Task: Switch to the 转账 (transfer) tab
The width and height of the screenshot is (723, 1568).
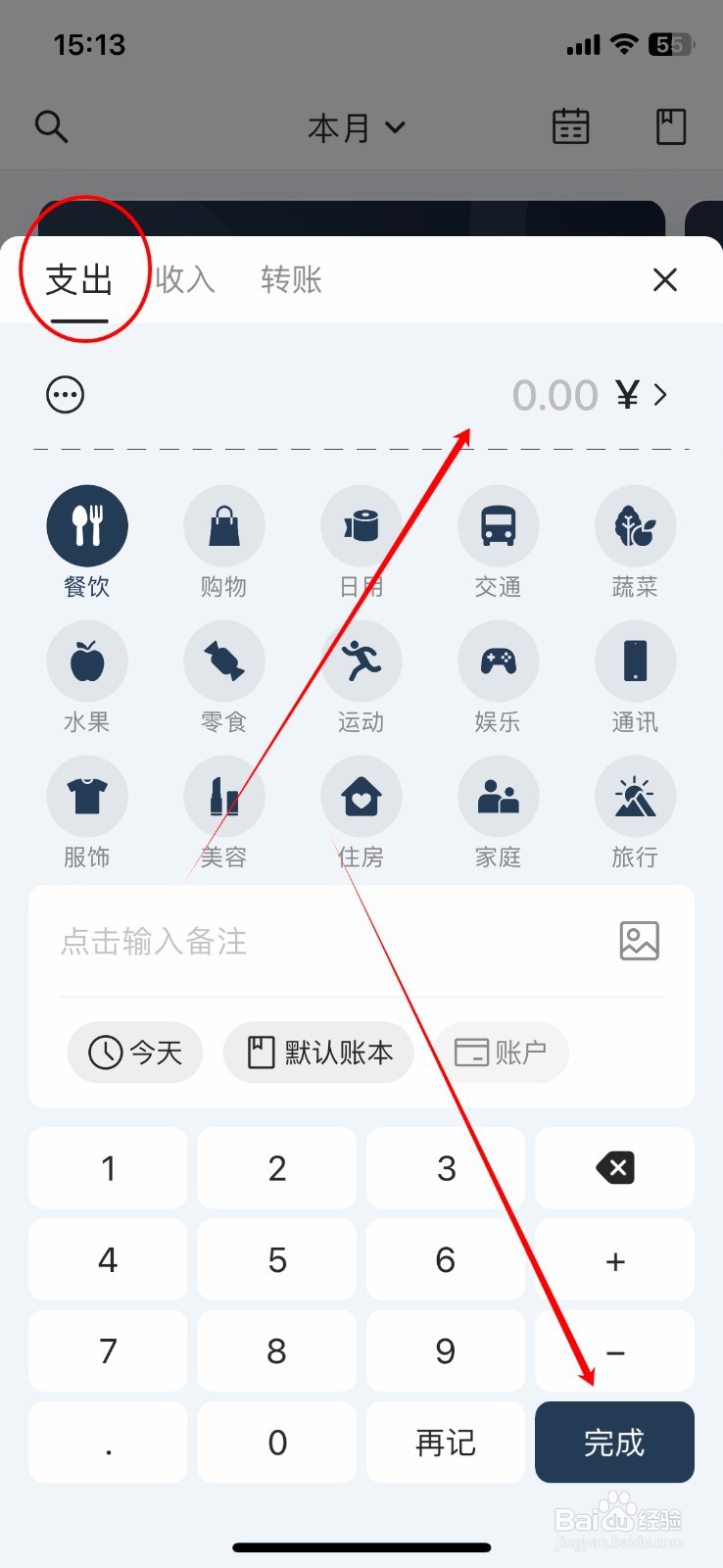Action: 289,279
